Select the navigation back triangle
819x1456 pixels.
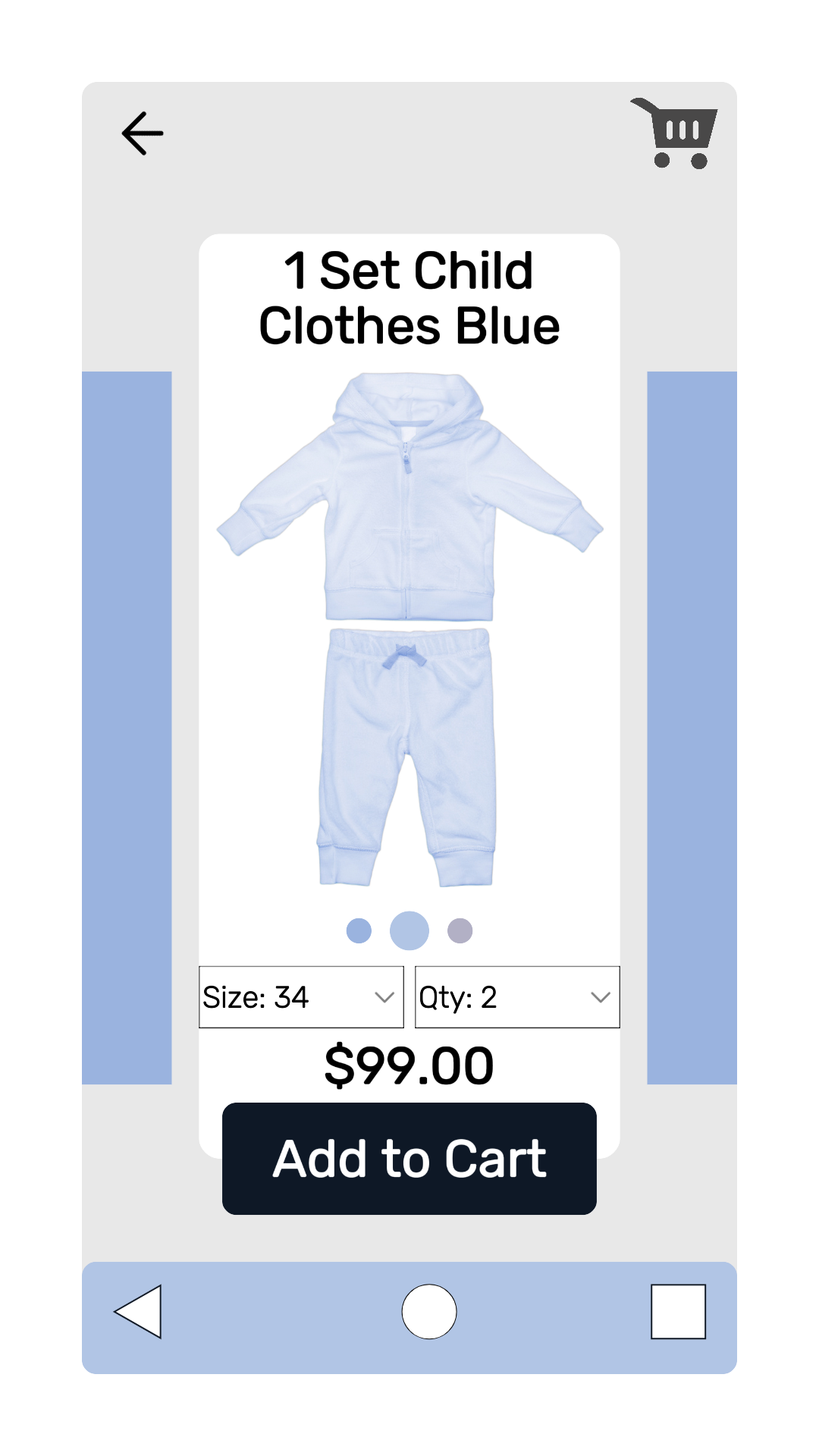(x=140, y=1312)
